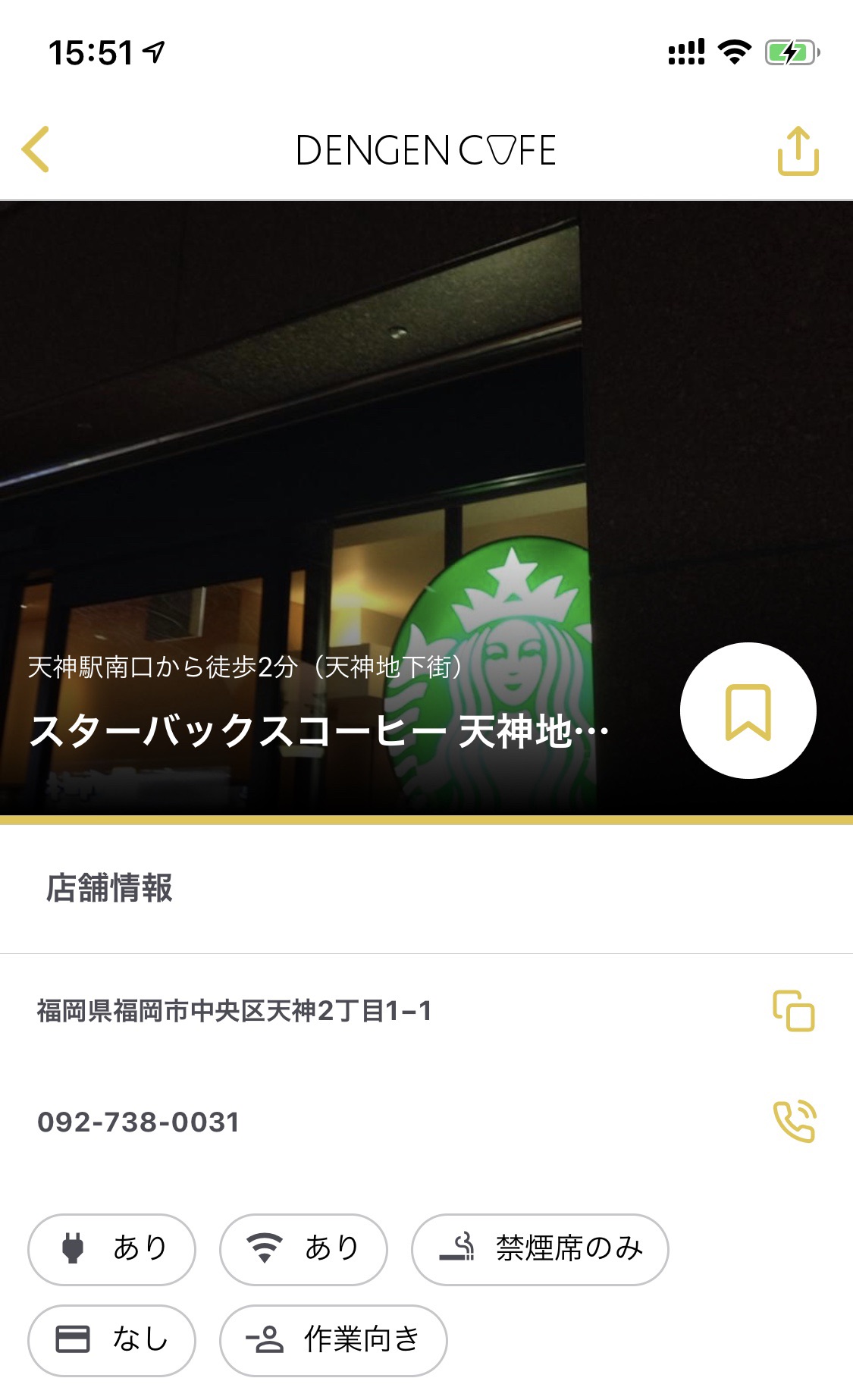
Task: Go back using the yellow arrow
Action: [36, 149]
